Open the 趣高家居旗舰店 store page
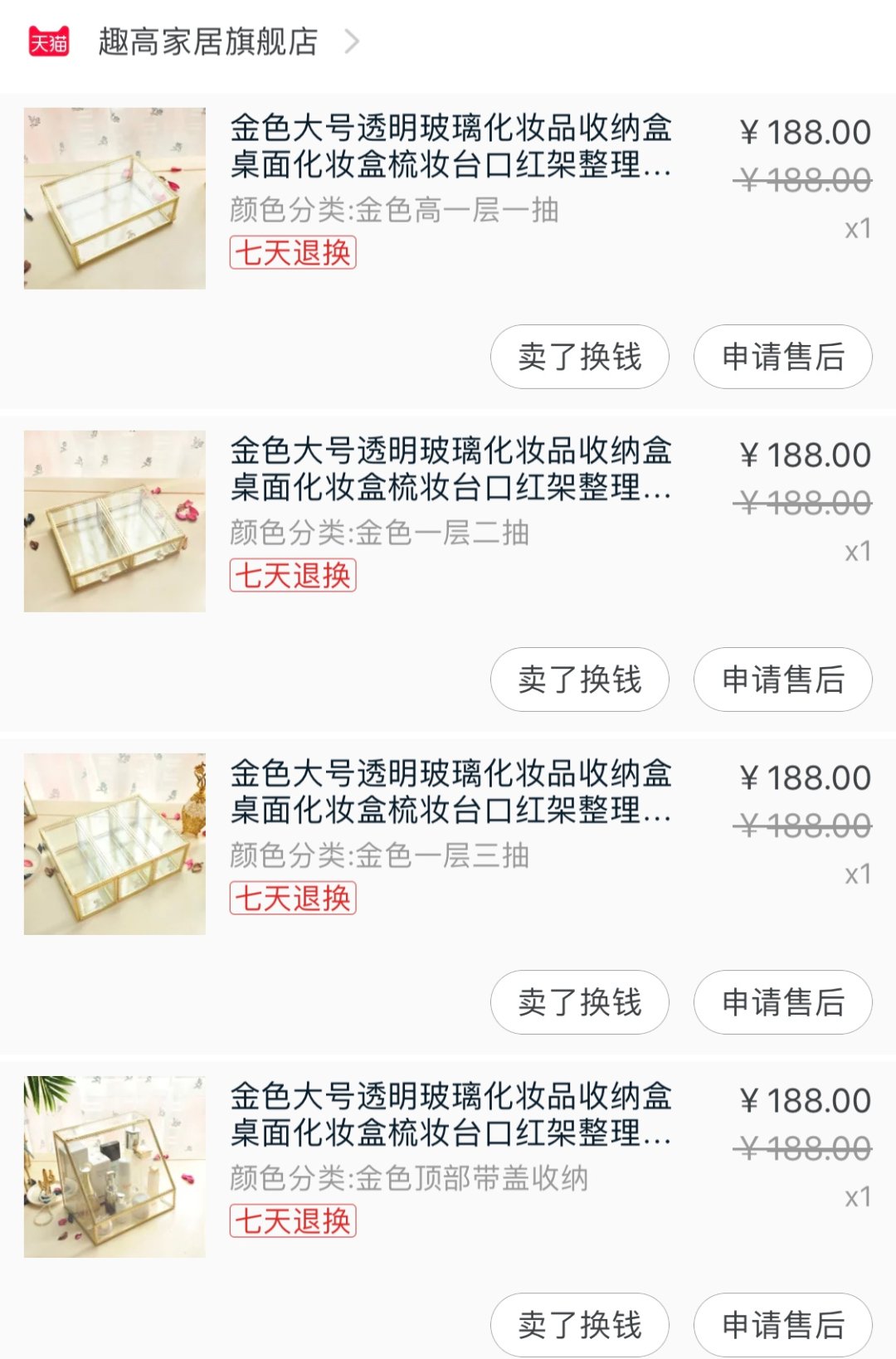This screenshot has height=1359, width=896. [x=207, y=41]
